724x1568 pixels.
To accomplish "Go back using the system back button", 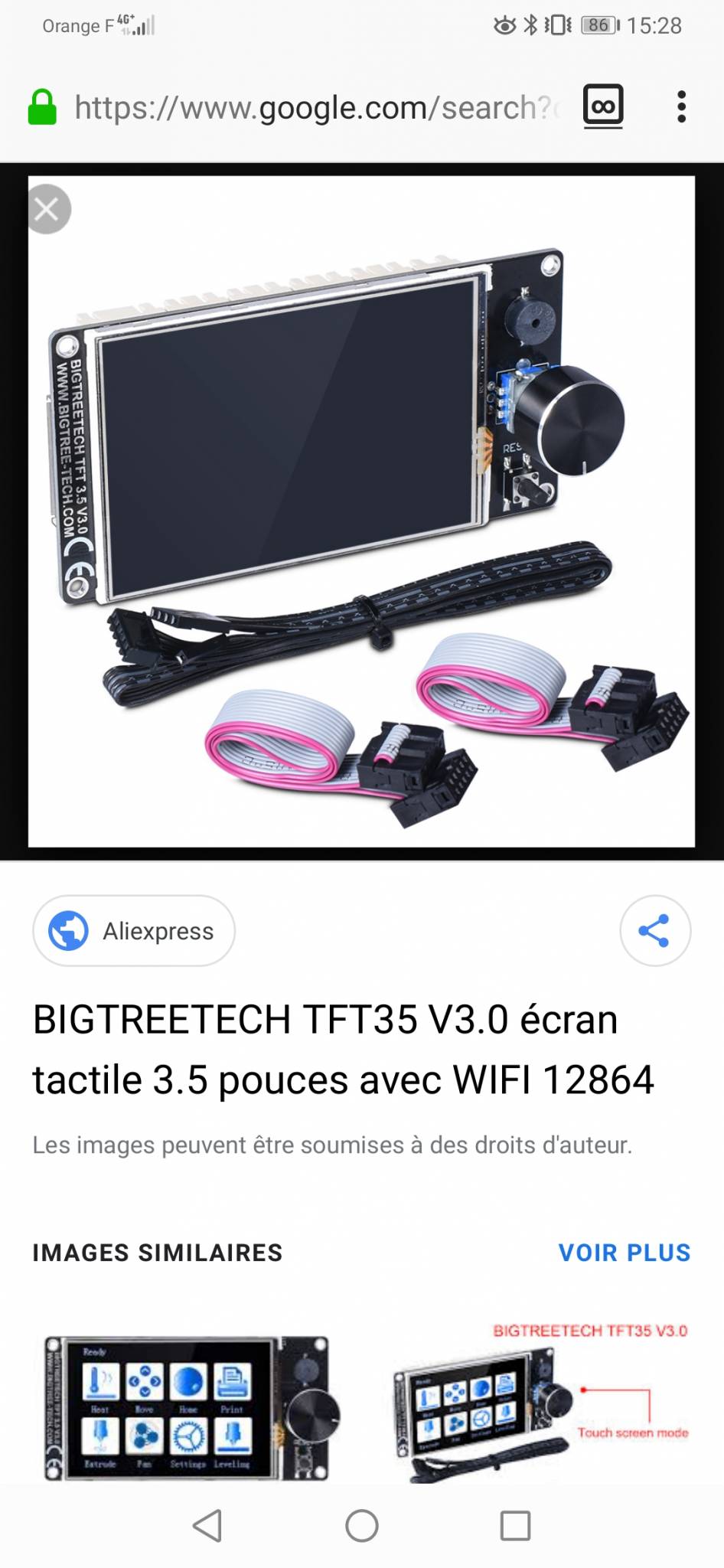I will (x=207, y=1526).
